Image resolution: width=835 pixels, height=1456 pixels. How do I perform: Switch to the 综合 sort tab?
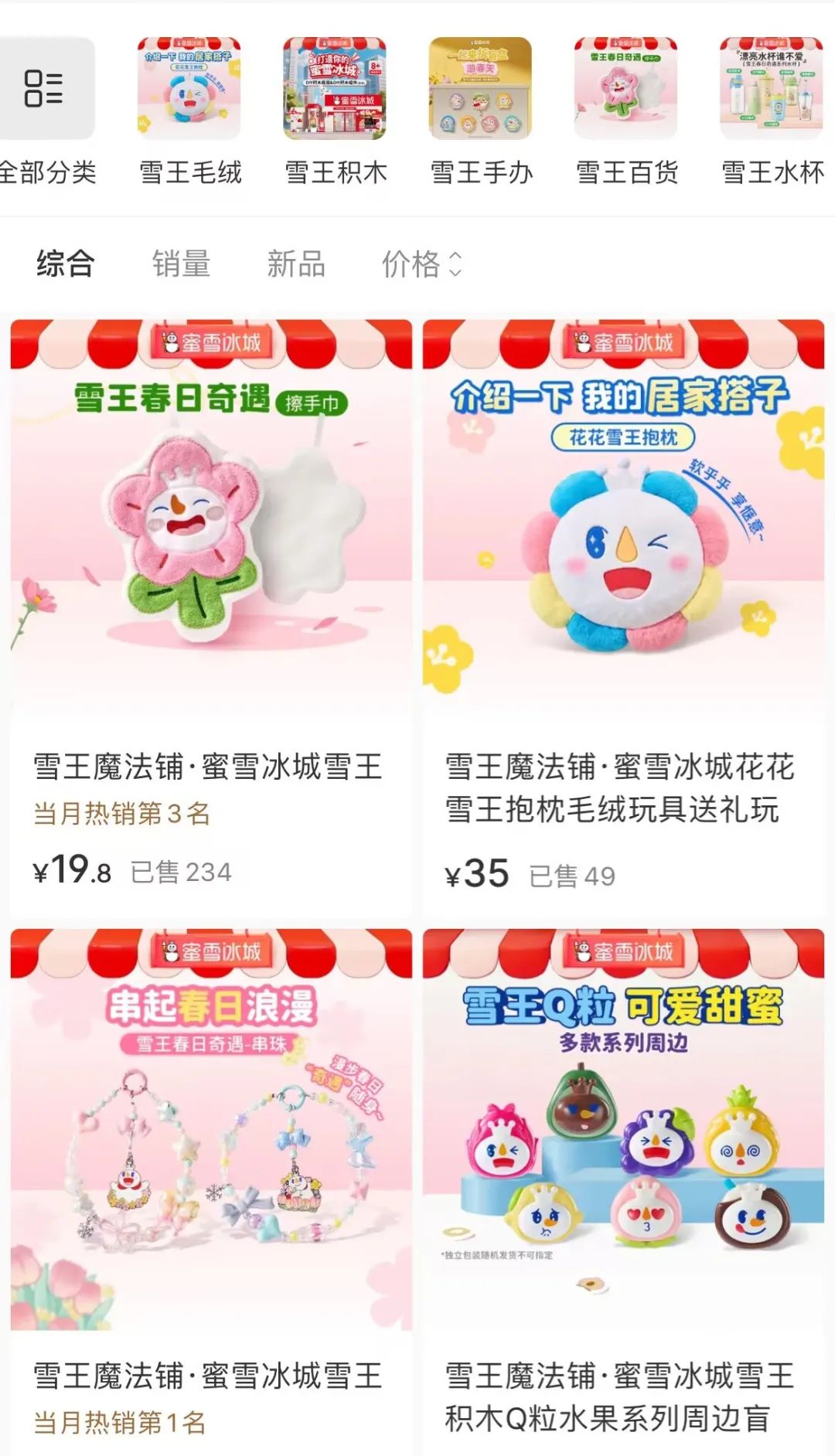point(66,264)
